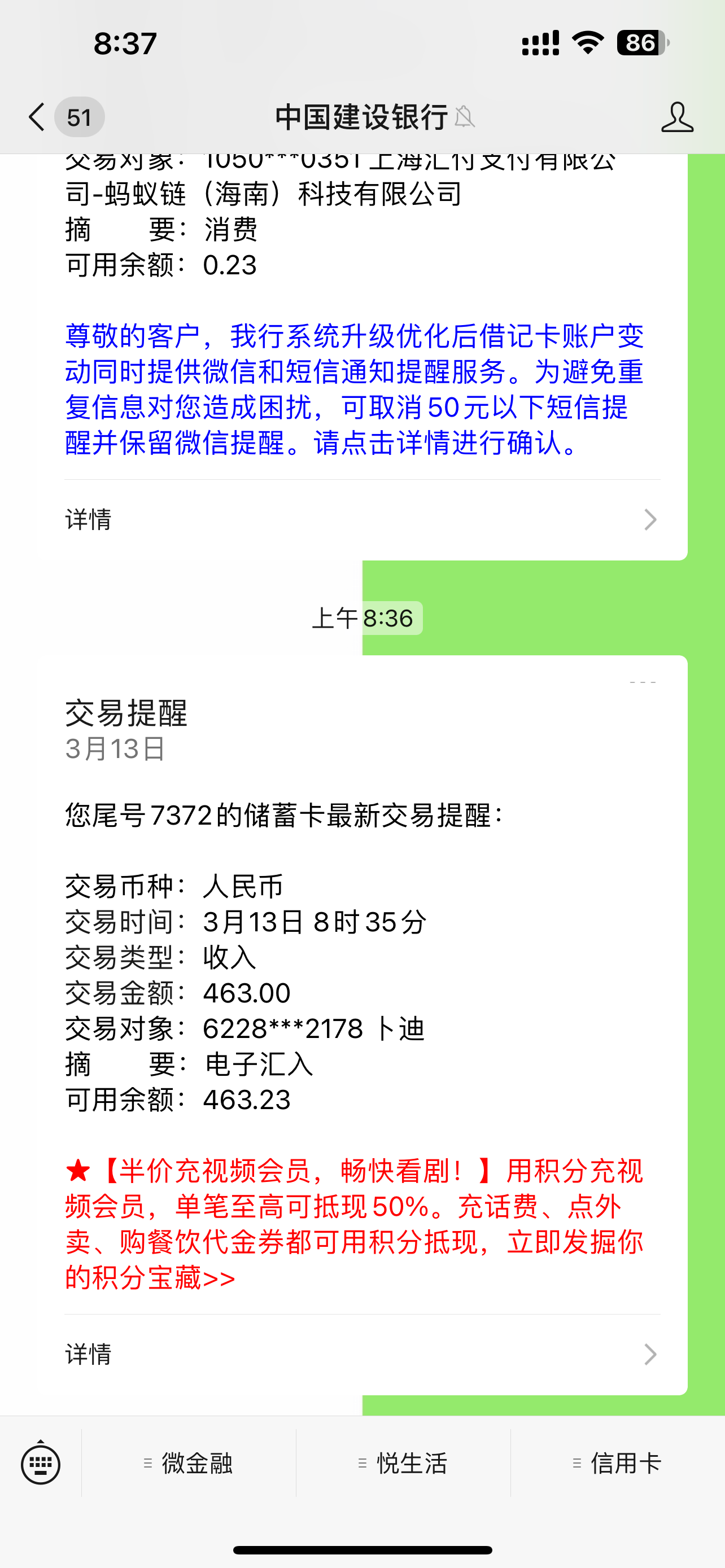Open the 信用卡 menu
Image resolution: width=725 pixels, height=1568 pixels.
pos(617,1464)
